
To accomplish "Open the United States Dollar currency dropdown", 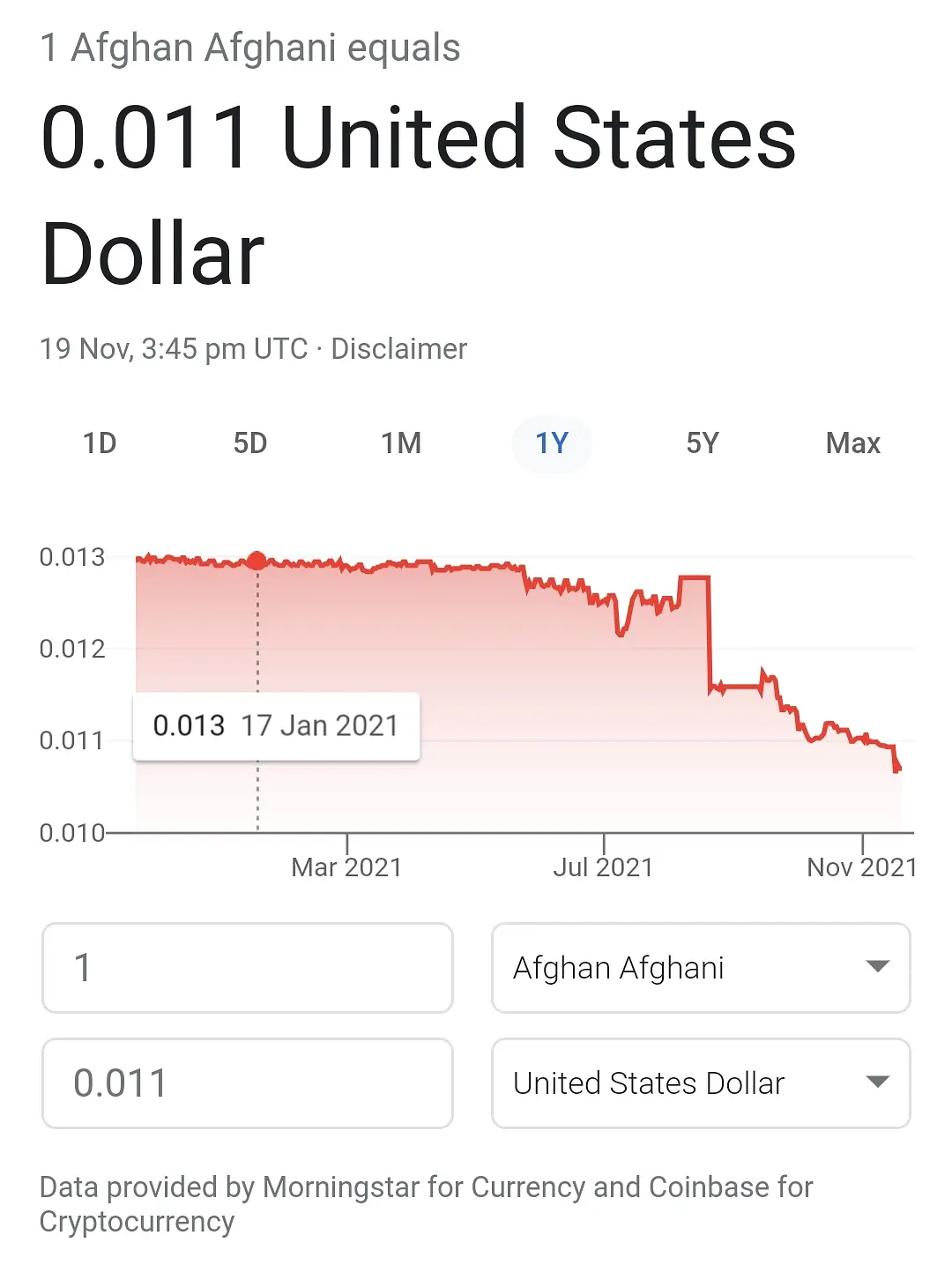I will coord(701,1083).
